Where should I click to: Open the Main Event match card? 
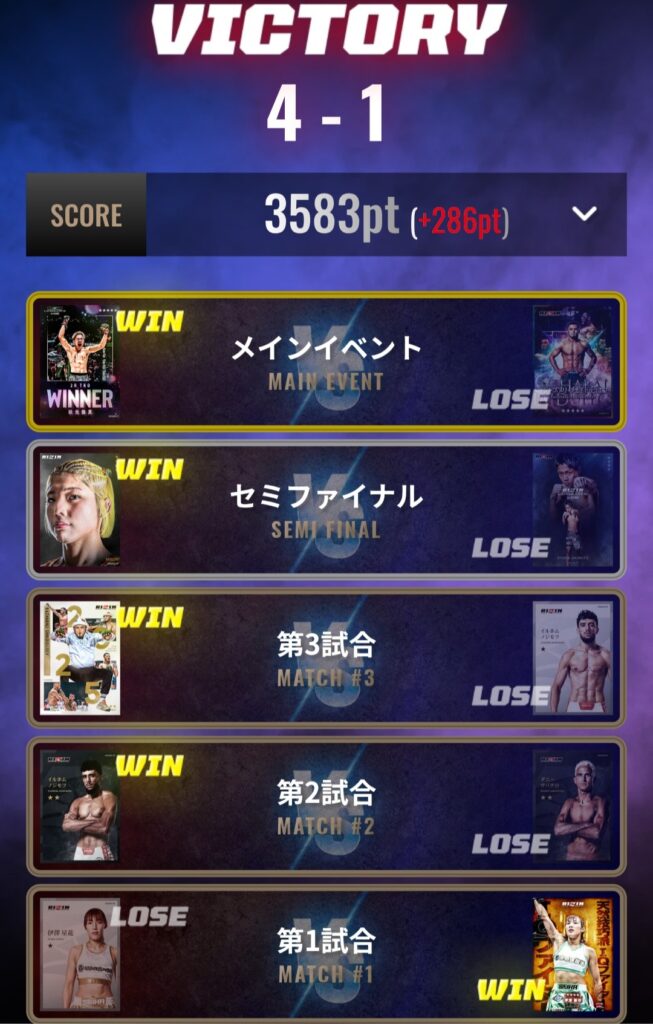coord(326,361)
